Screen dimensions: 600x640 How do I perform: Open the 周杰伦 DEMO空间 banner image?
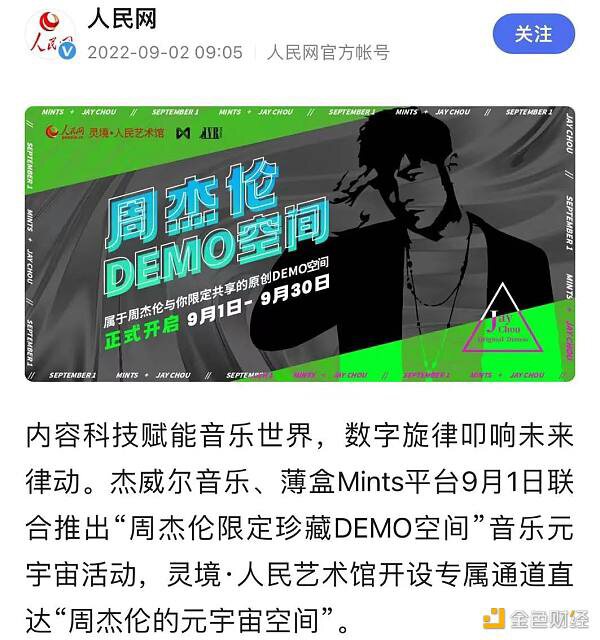click(300, 244)
